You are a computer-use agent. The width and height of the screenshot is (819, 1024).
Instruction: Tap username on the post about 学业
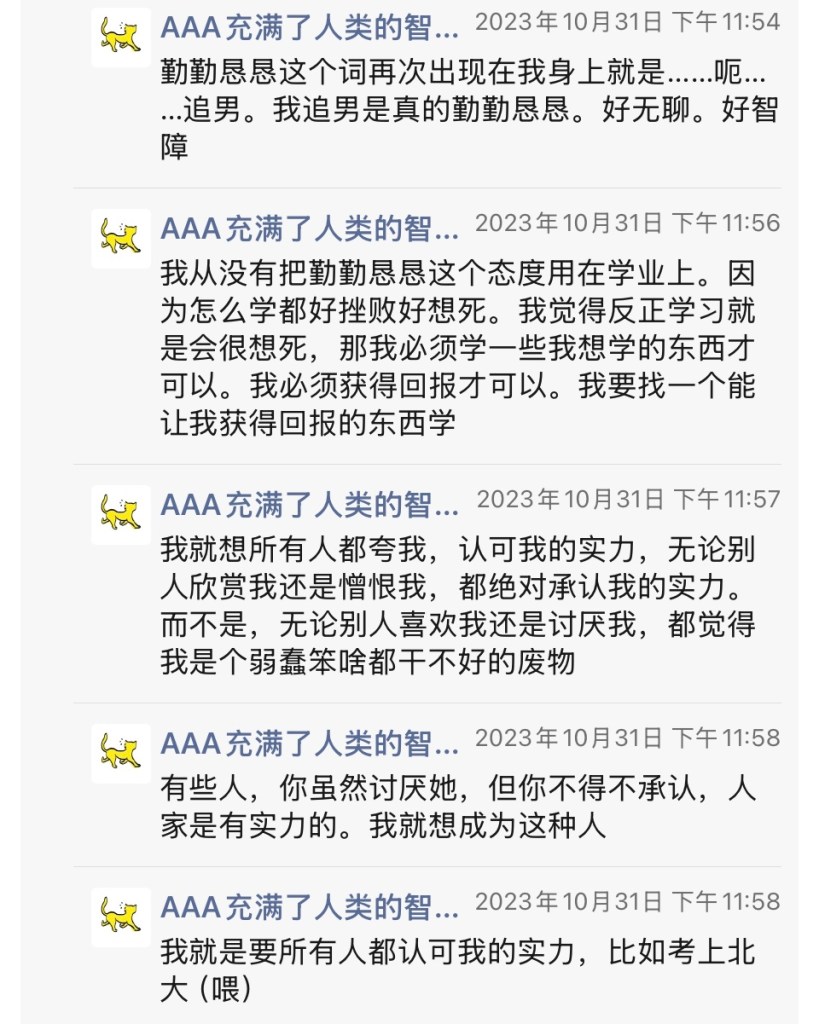point(310,228)
